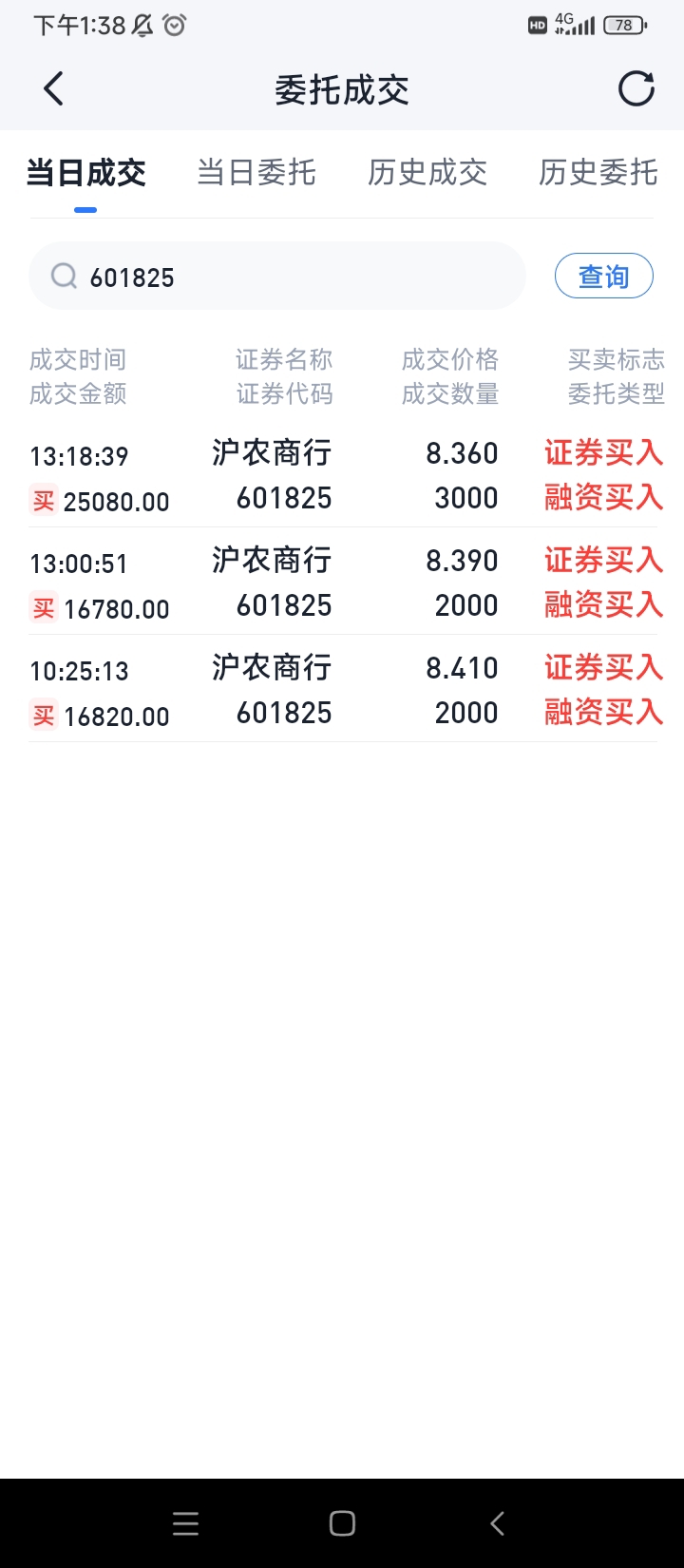Go back using the top-left arrow

pyautogui.click(x=54, y=89)
